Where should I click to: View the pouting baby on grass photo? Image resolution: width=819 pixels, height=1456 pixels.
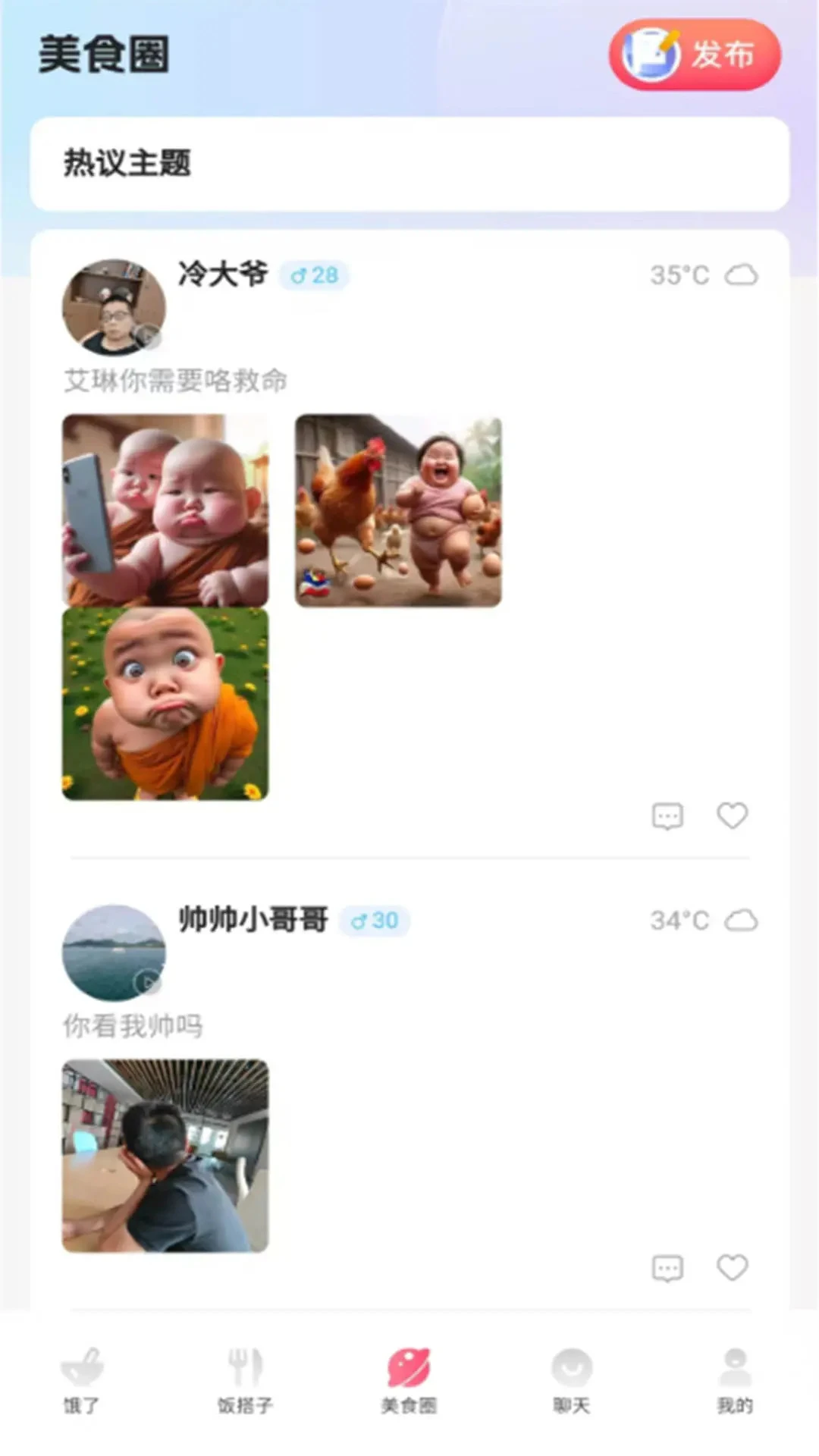[x=165, y=704]
